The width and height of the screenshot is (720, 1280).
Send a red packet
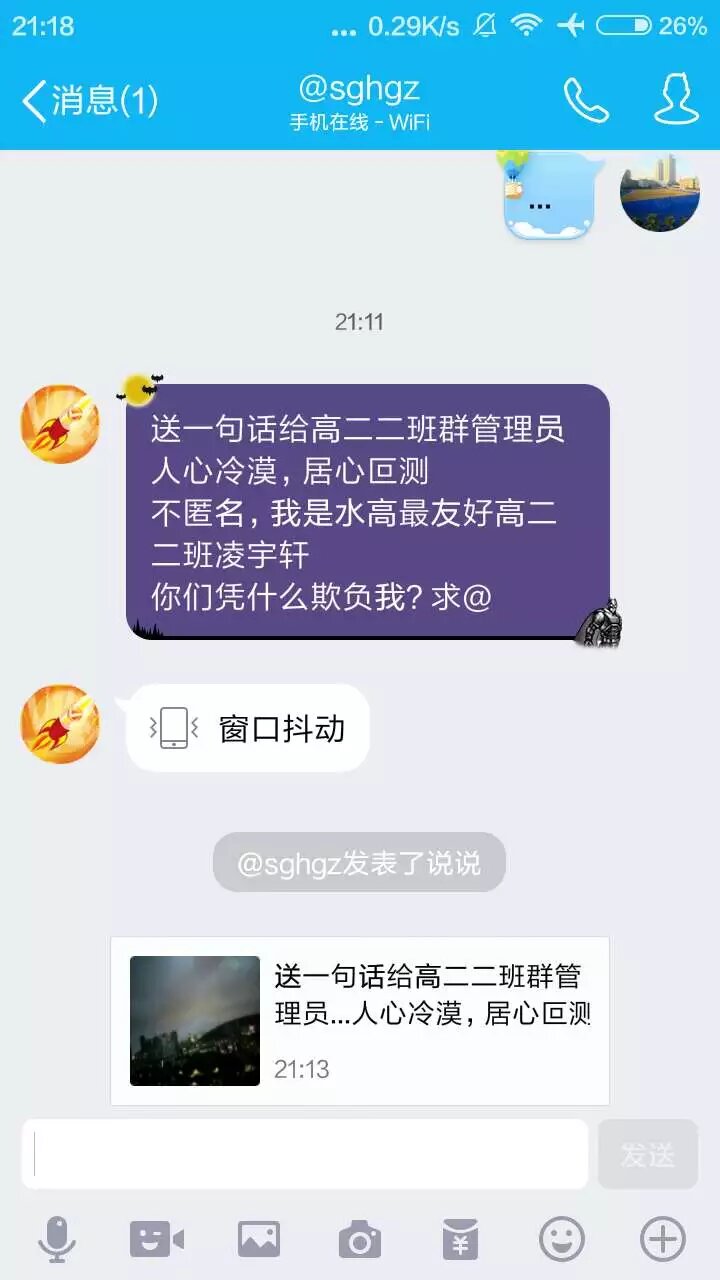point(460,1241)
